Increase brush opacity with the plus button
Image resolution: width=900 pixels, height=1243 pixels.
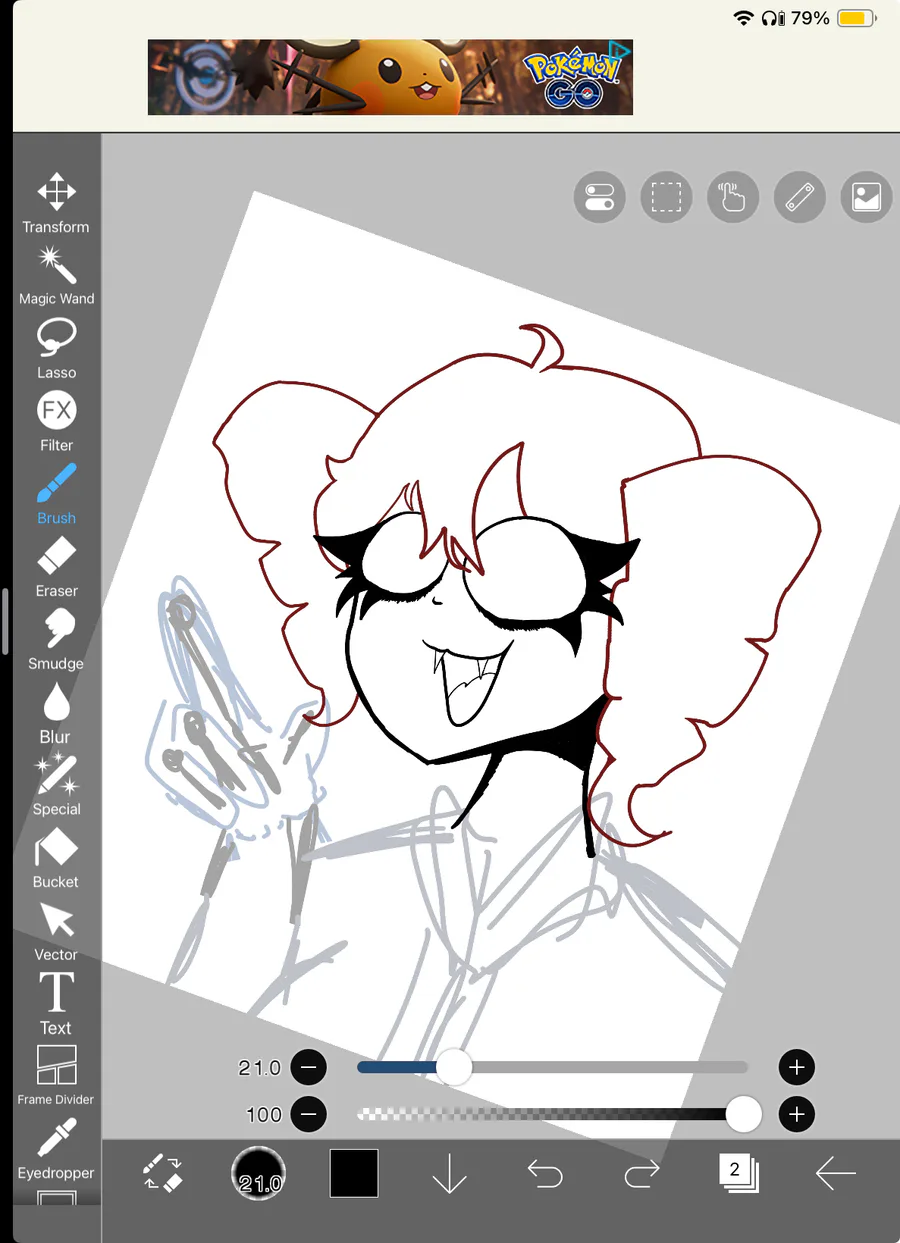(796, 1114)
